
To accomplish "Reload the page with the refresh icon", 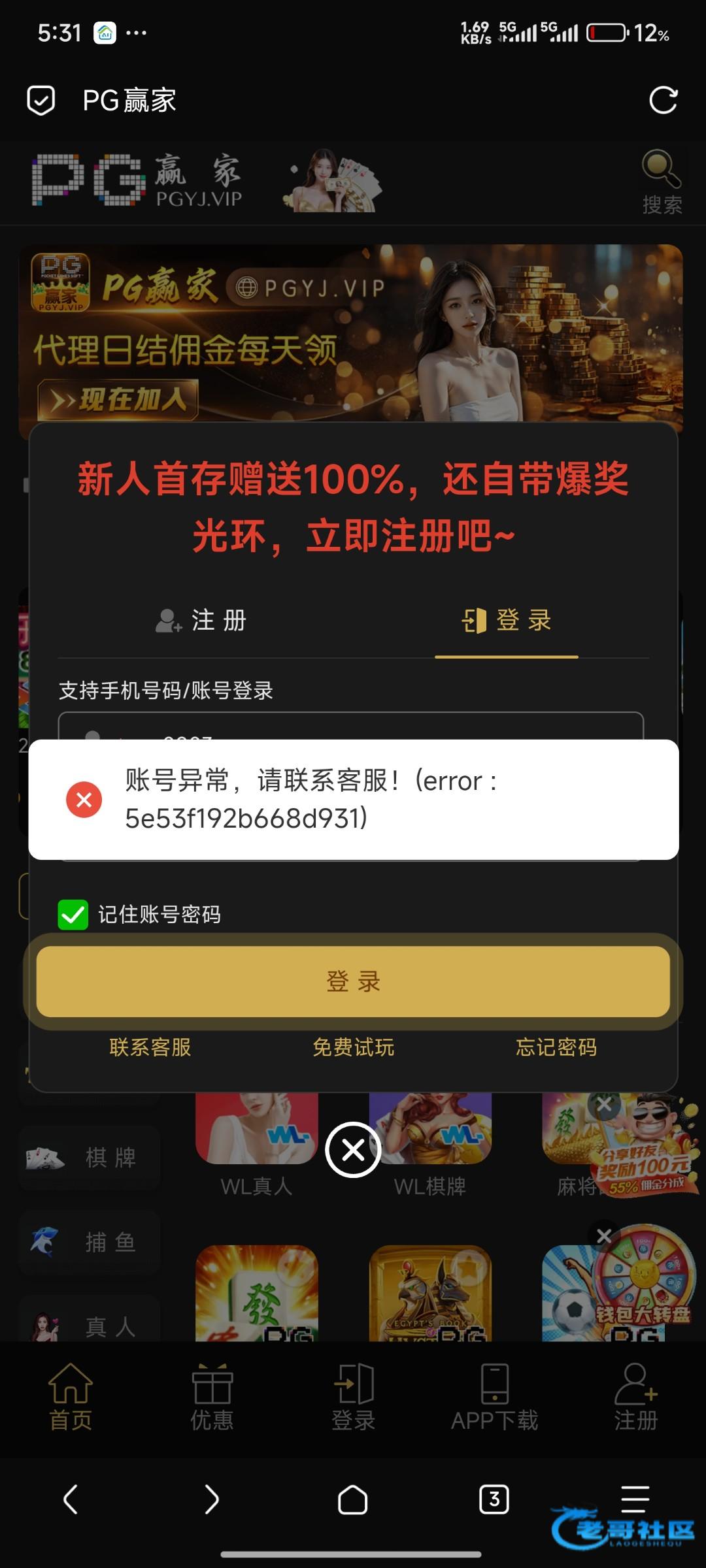I will (x=663, y=101).
